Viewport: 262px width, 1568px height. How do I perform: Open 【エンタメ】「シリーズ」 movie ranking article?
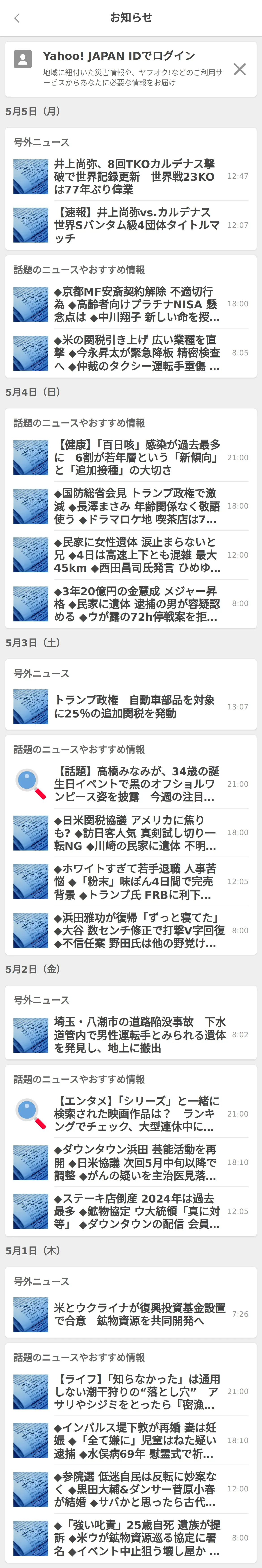(134, 1114)
